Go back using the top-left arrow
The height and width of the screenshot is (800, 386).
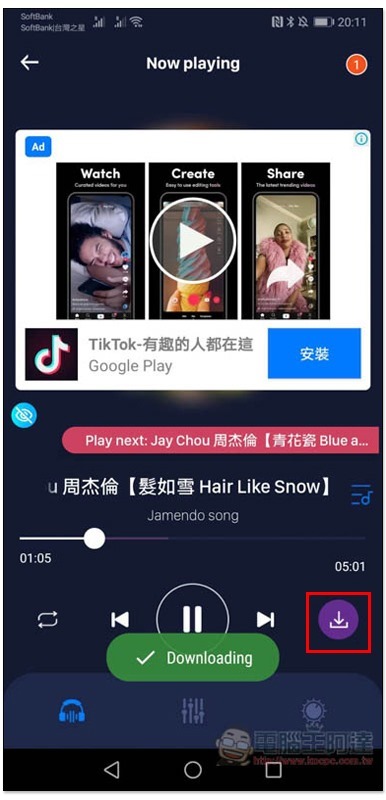click(30, 63)
